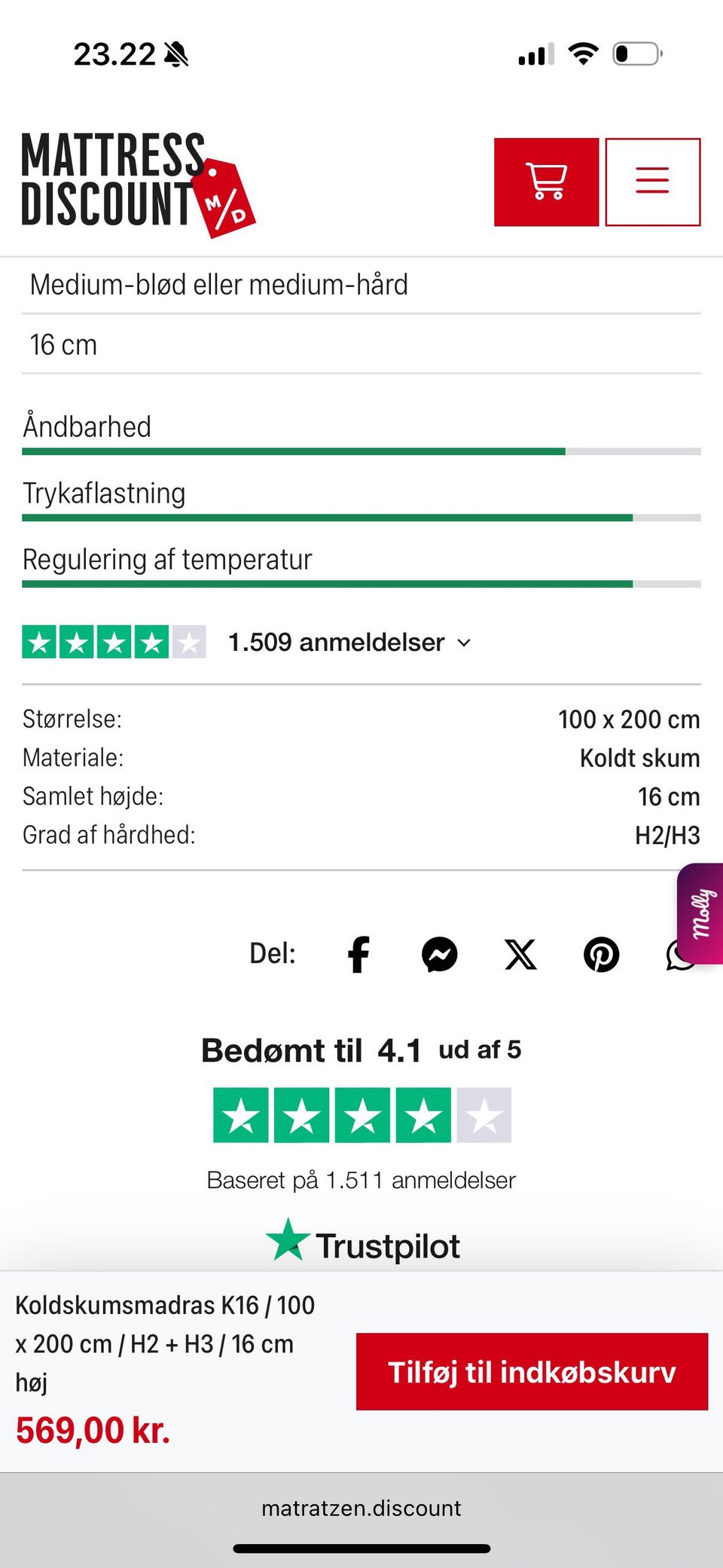Pin this product to Pinterest

[602, 955]
